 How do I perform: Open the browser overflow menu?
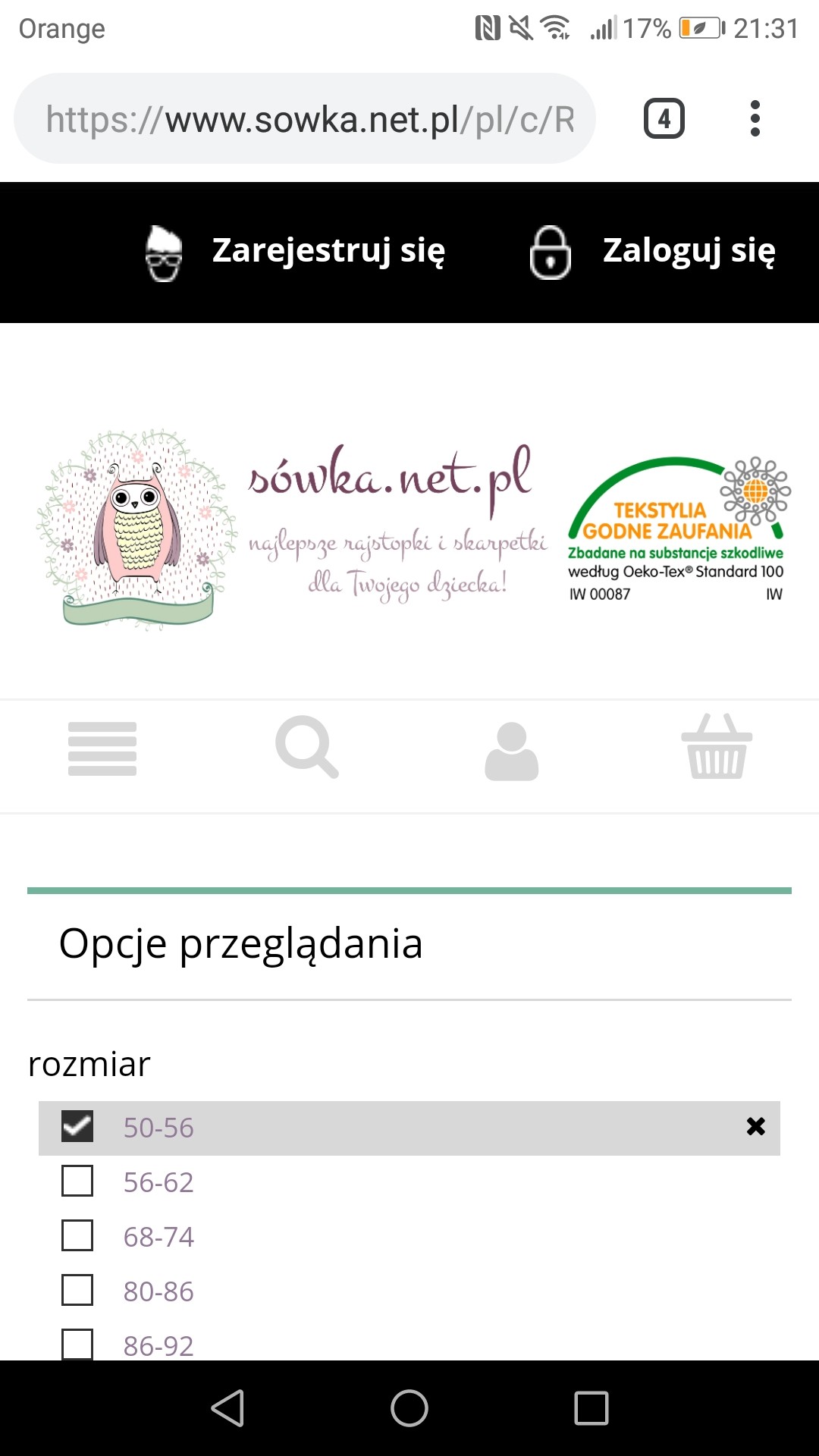tap(755, 119)
